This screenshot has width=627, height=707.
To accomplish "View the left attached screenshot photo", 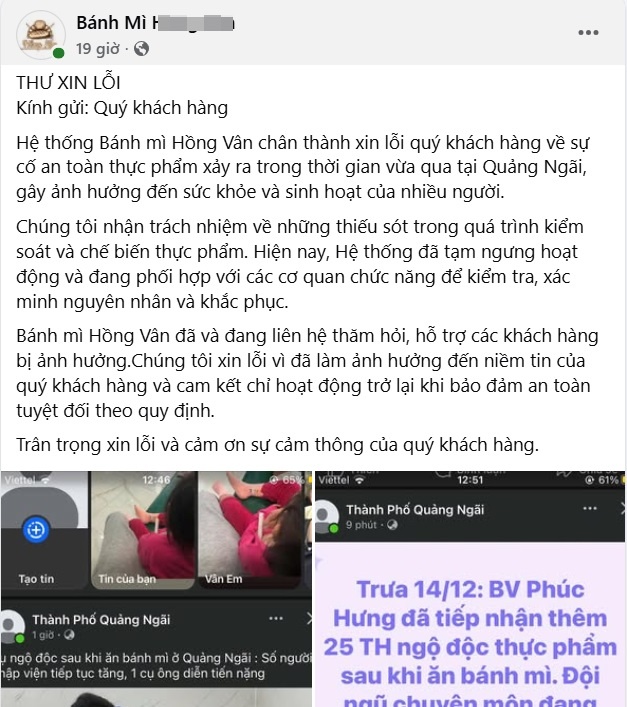I will [156, 588].
